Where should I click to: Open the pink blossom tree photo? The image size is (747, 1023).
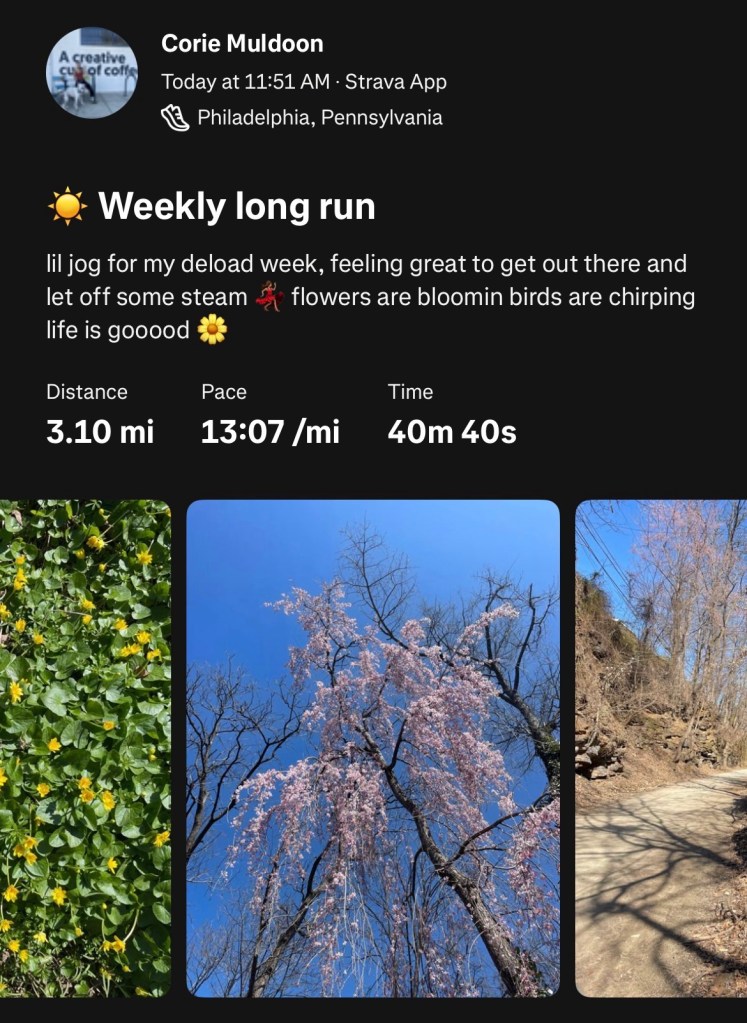(373, 748)
